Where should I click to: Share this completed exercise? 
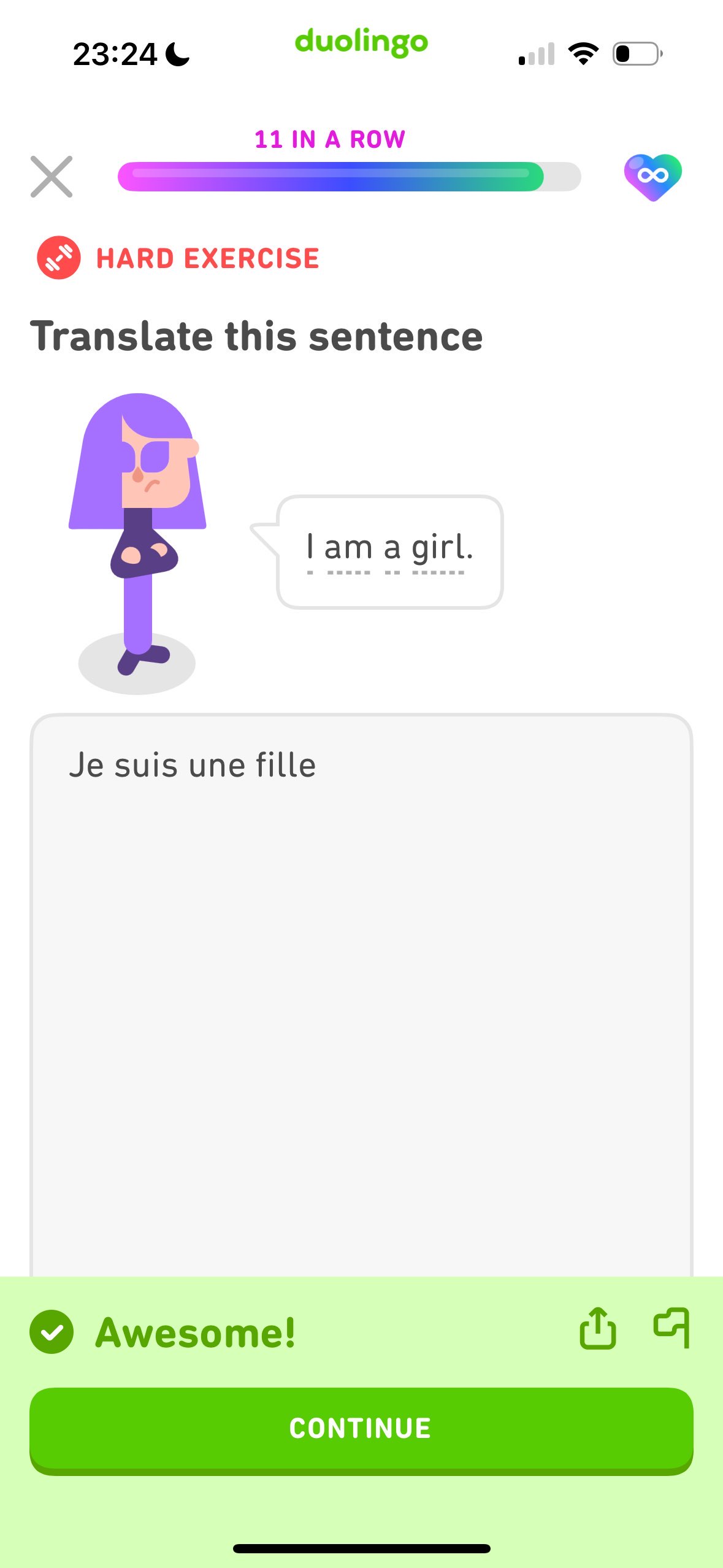(x=597, y=1329)
